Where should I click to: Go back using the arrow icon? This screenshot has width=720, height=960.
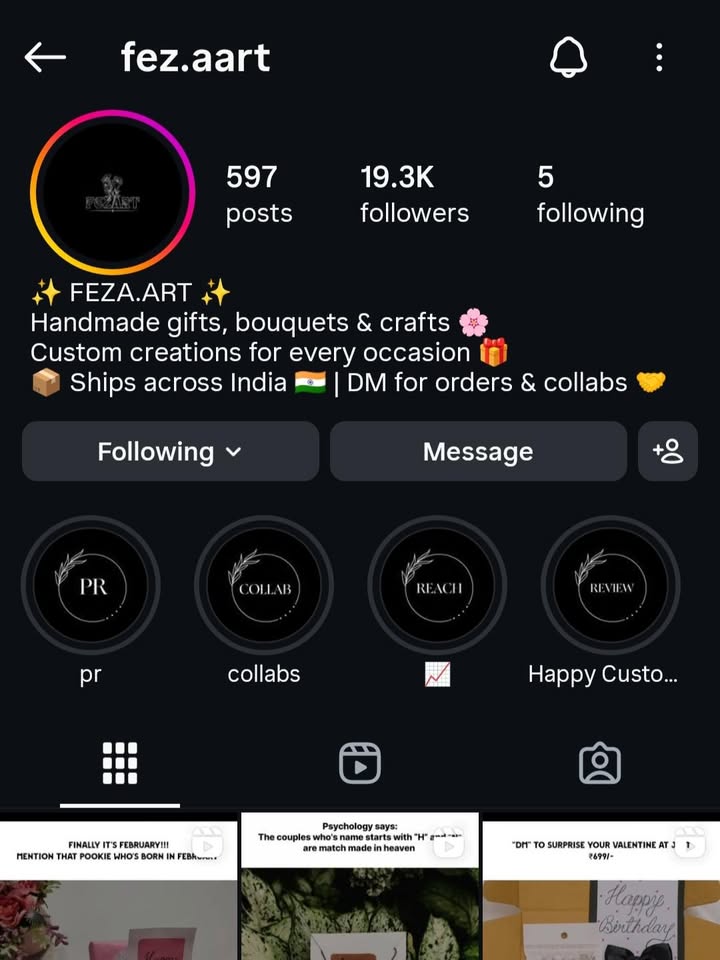pyautogui.click(x=45, y=58)
